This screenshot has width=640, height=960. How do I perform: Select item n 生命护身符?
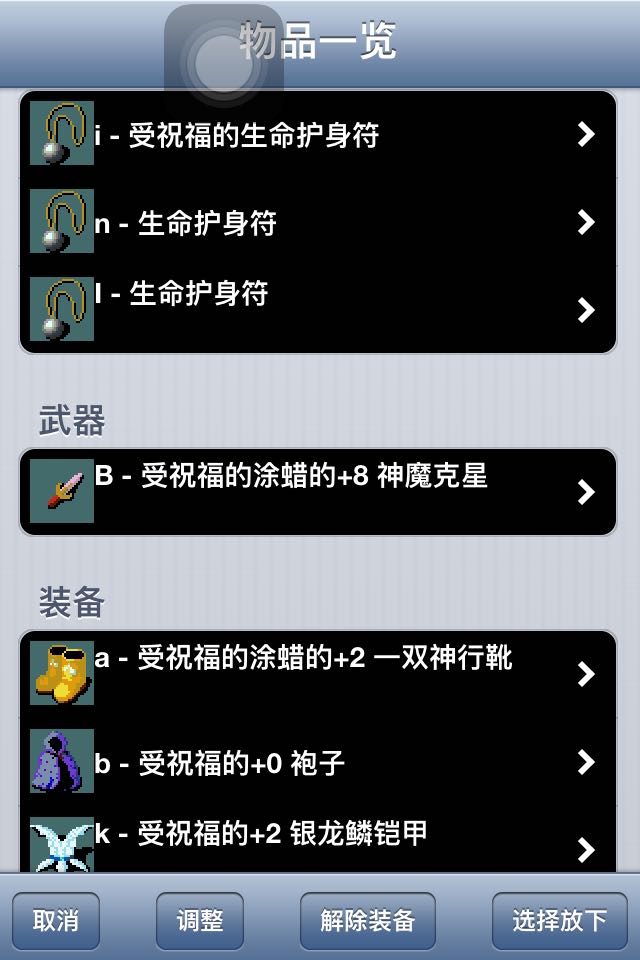point(318,222)
